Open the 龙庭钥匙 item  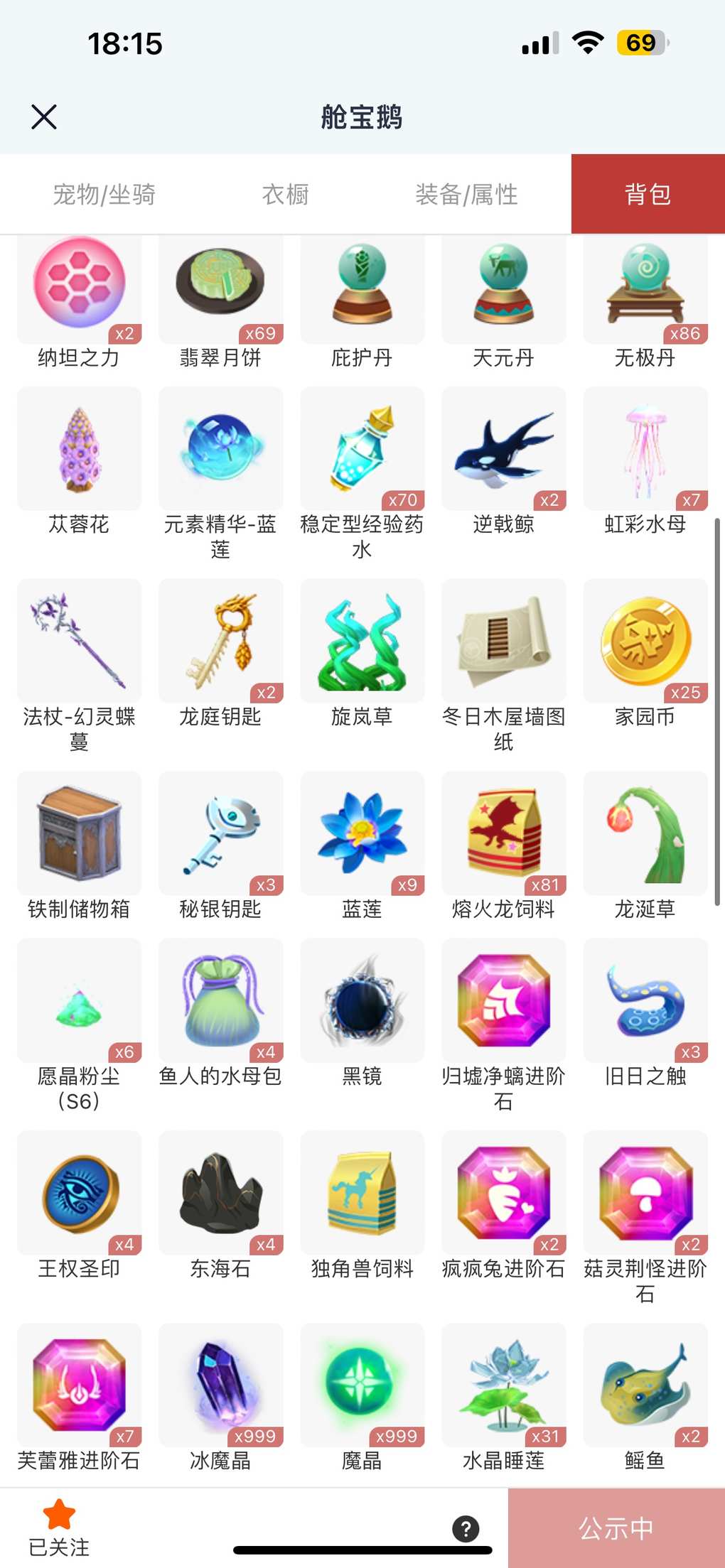pyautogui.click(x=220, y=642)
